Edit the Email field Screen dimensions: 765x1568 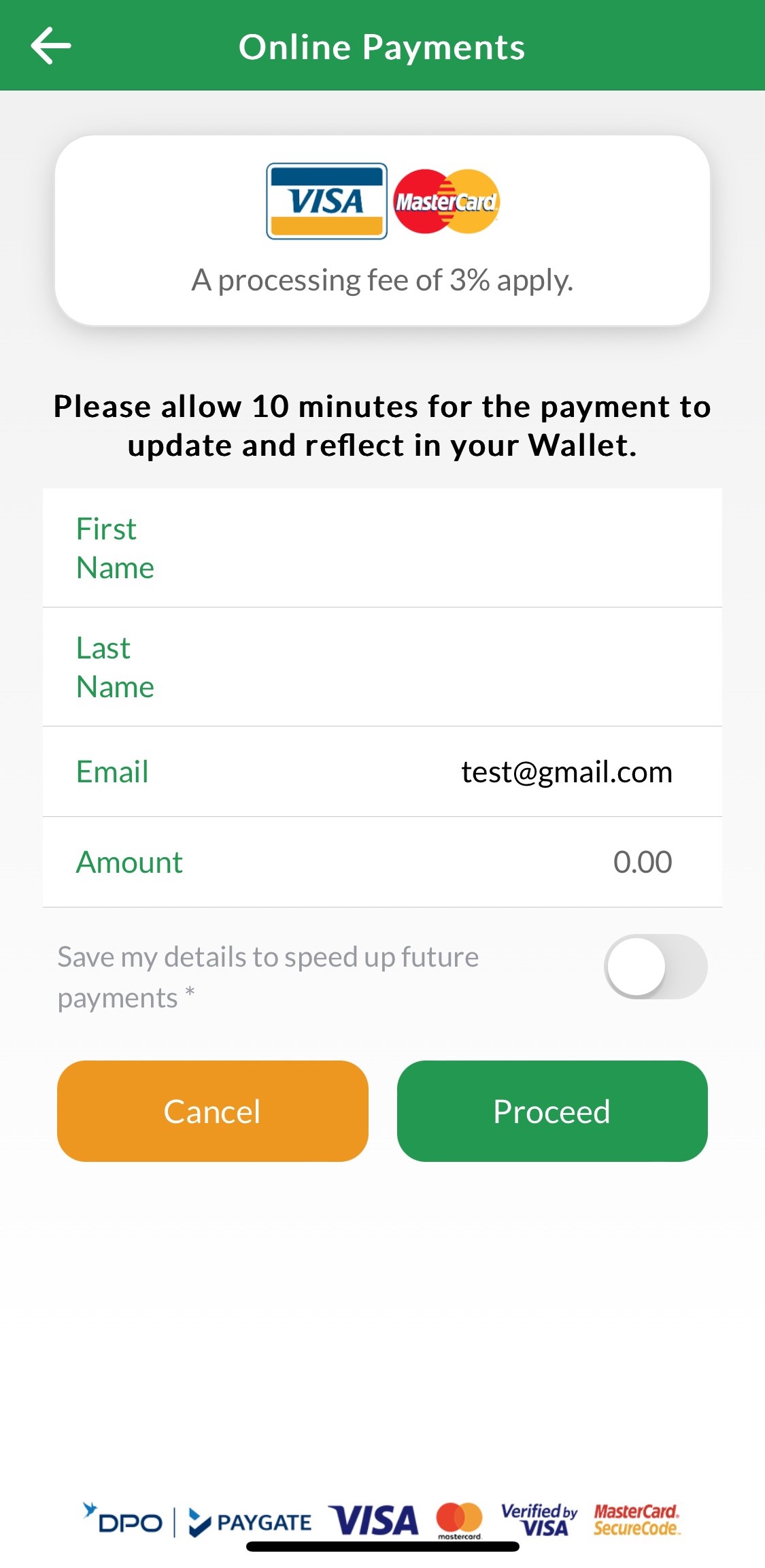click(566, 772)
